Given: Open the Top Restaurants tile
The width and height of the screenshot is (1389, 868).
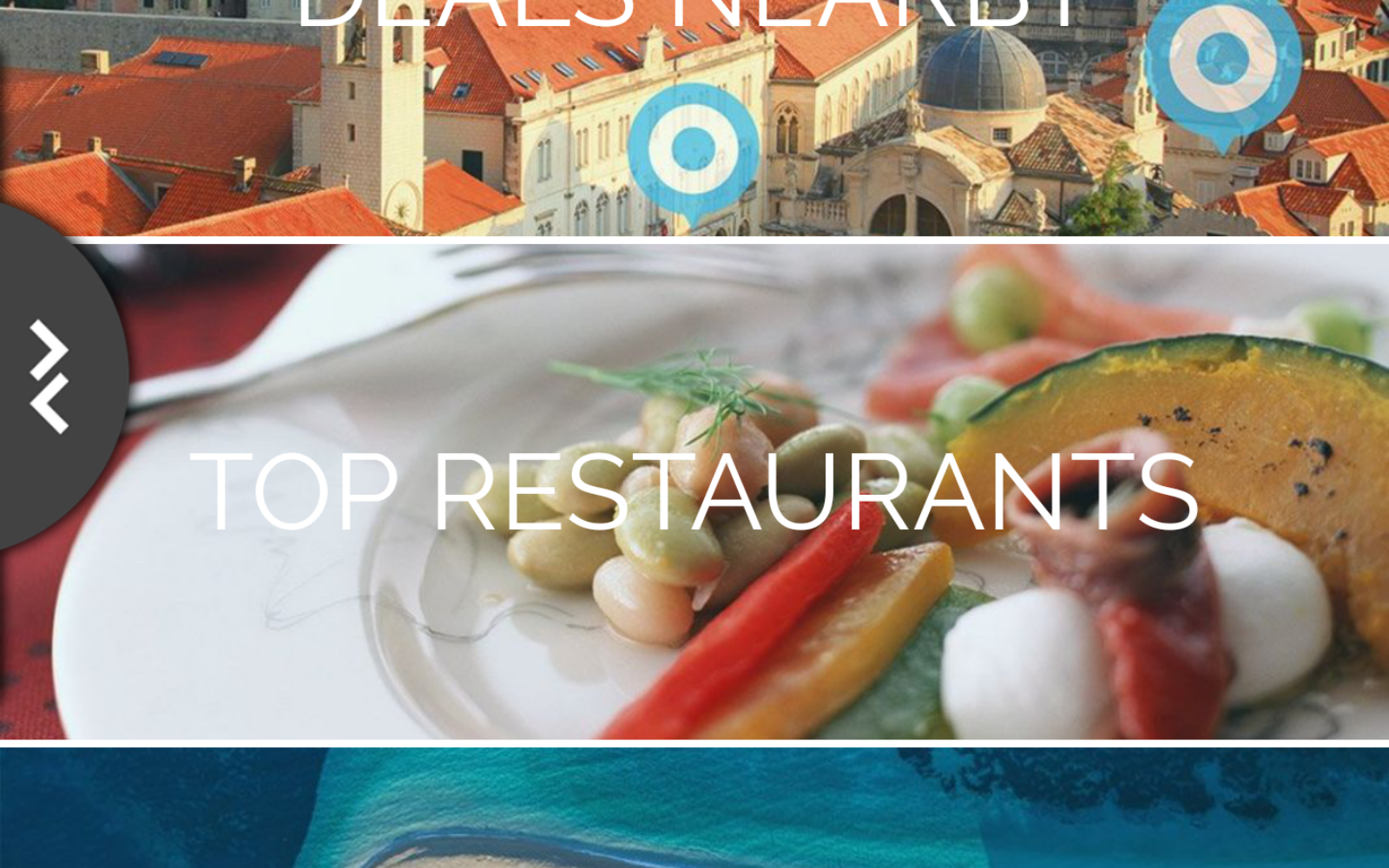Looking at the screenshot, I should pos(694,491).
